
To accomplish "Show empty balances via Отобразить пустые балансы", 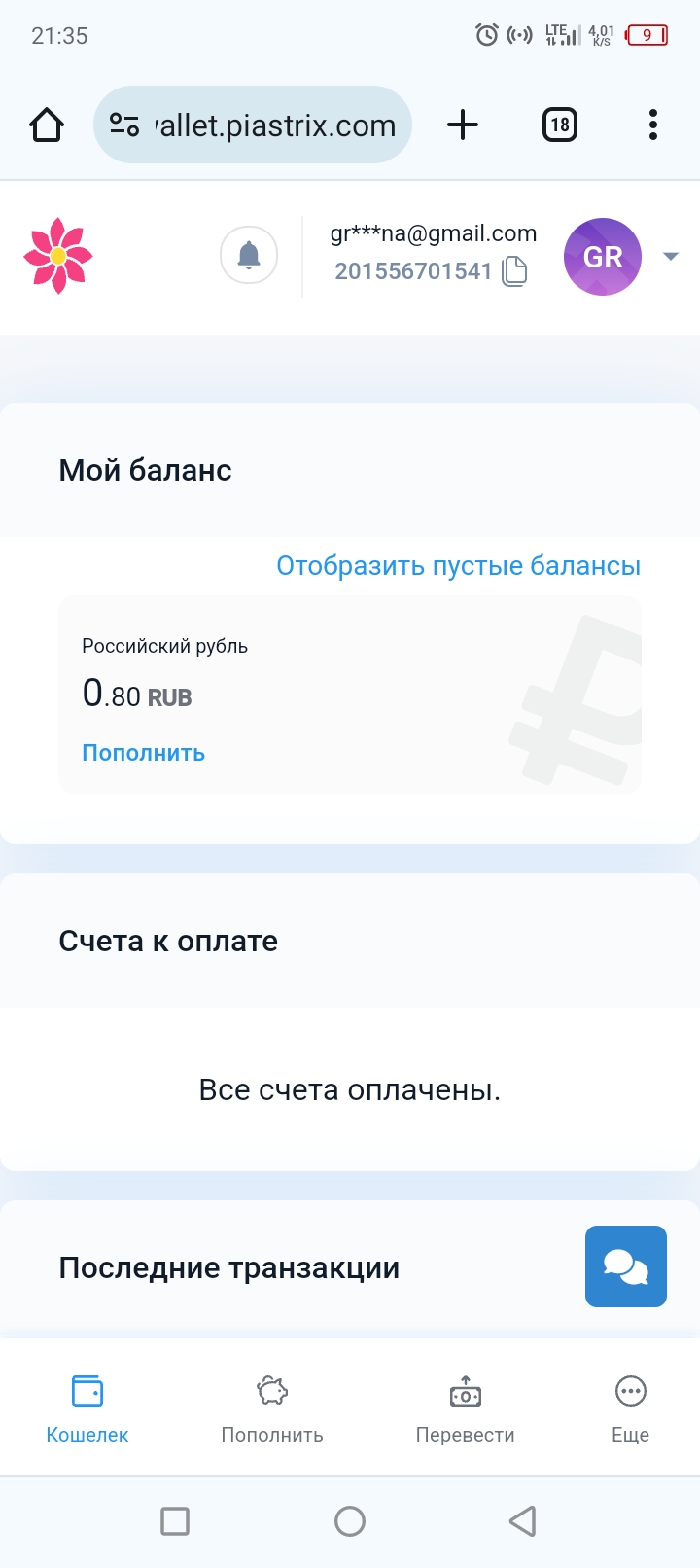I will 458,566.
